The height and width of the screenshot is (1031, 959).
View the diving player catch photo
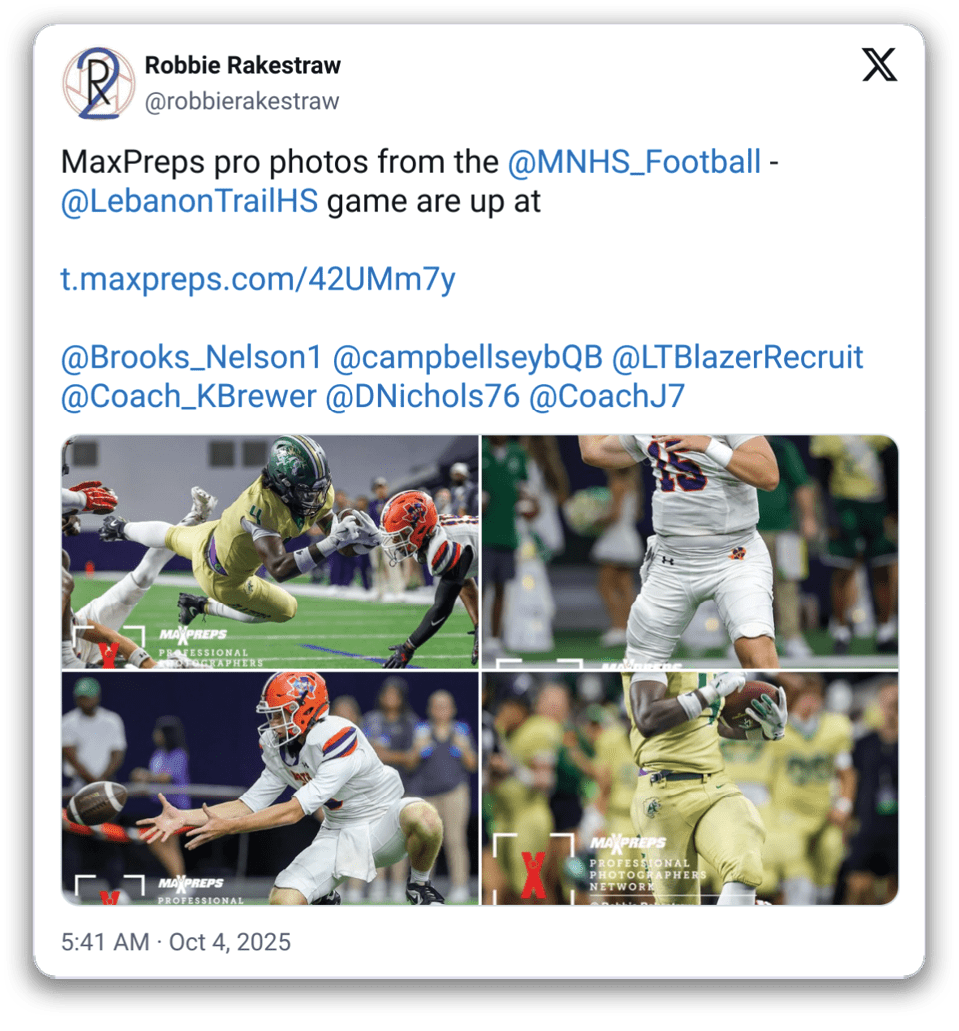[270, 551]
